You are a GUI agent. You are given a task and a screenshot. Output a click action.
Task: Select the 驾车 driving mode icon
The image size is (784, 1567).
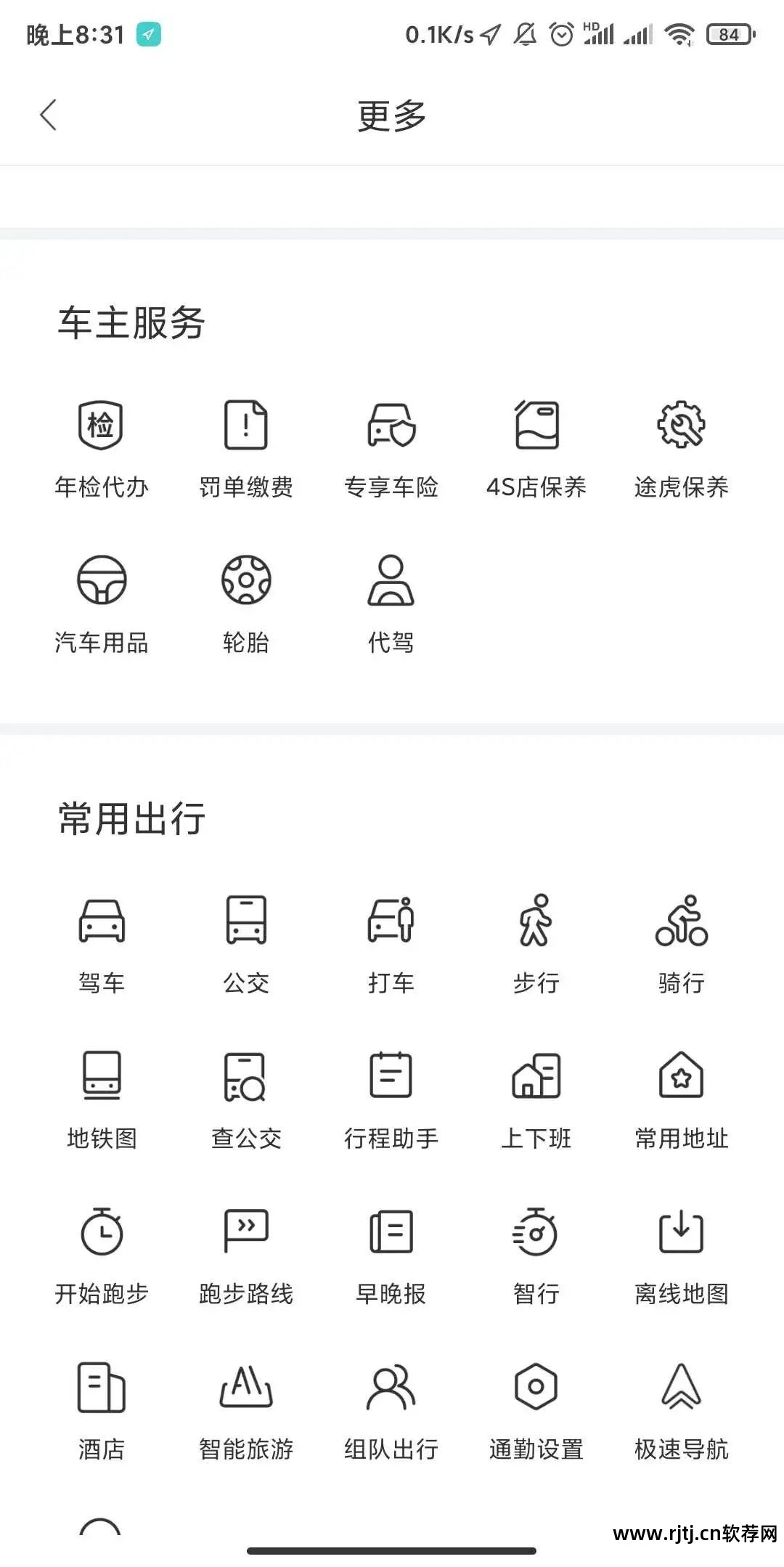tap(102, 942)
